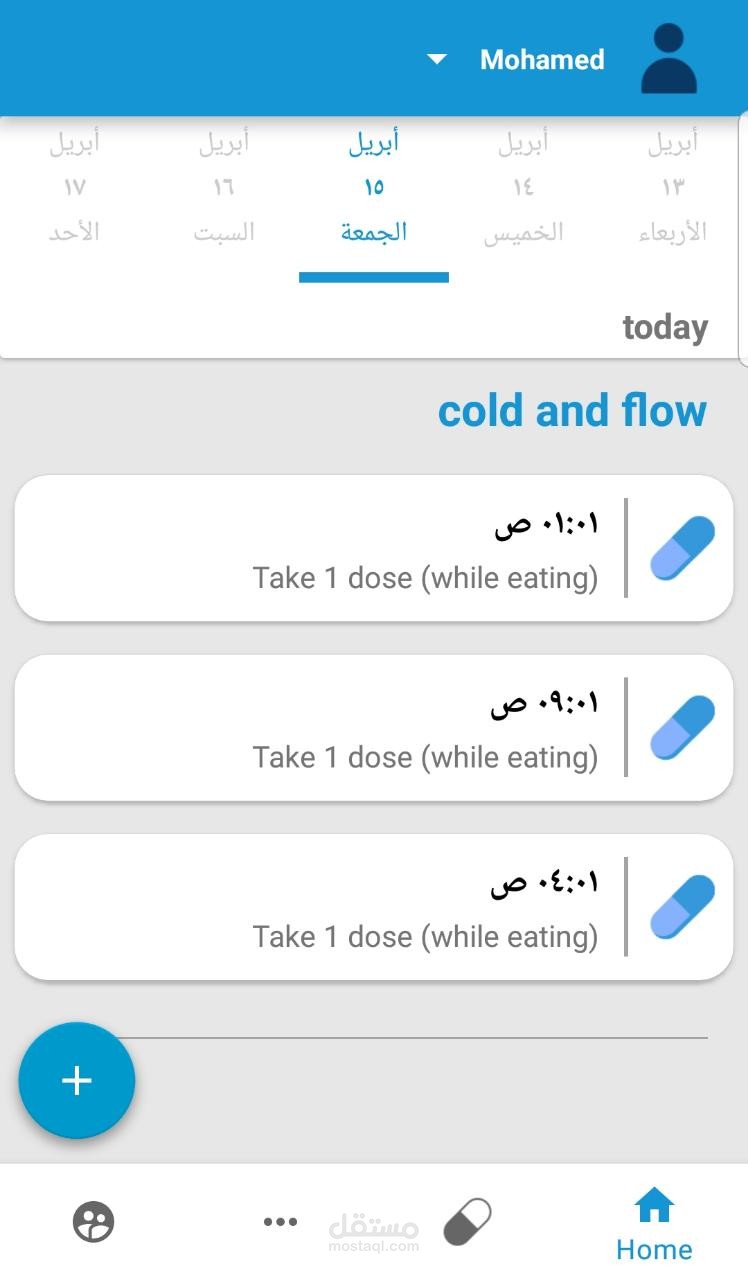Tap the today label

(x=664, y=326)
